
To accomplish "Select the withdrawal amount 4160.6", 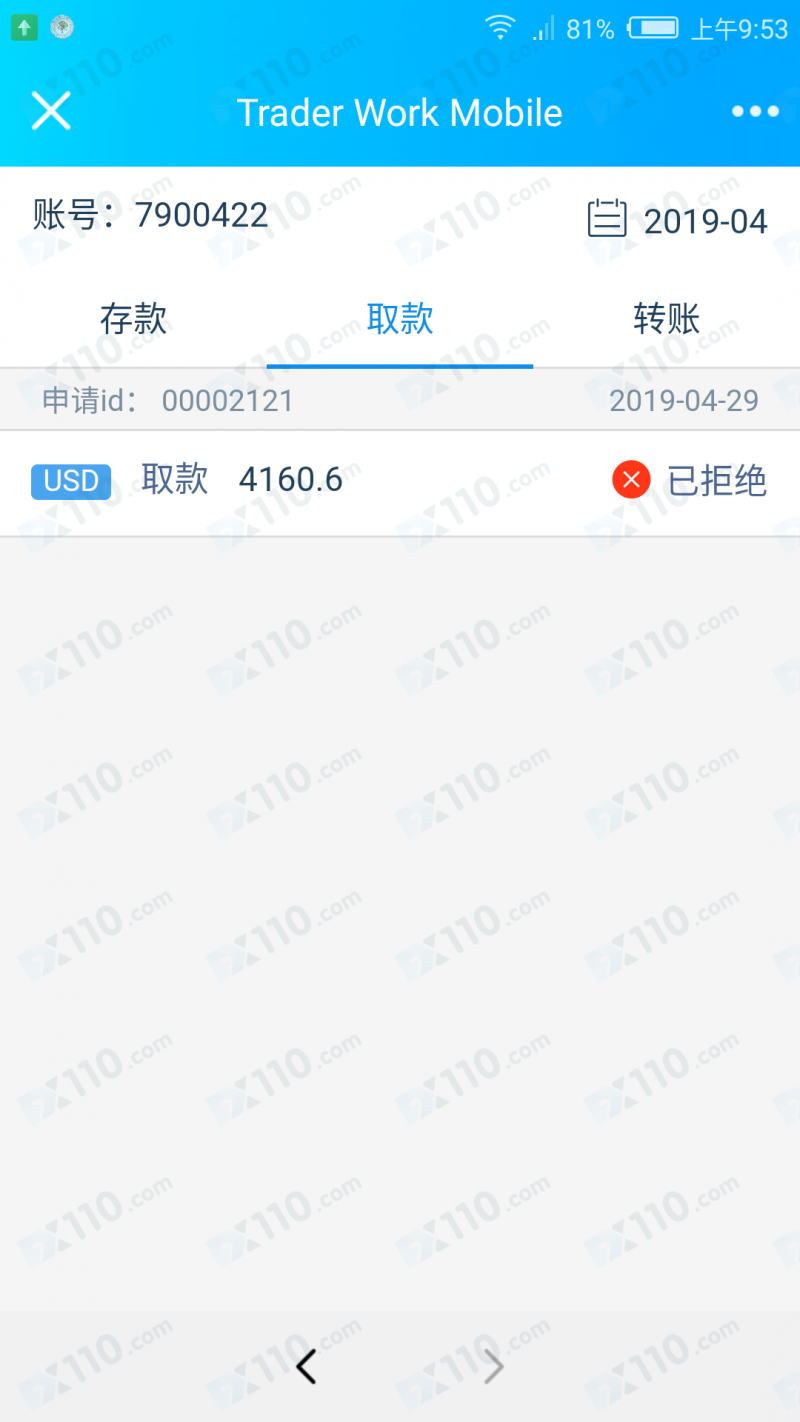I will tap(291, 479).
